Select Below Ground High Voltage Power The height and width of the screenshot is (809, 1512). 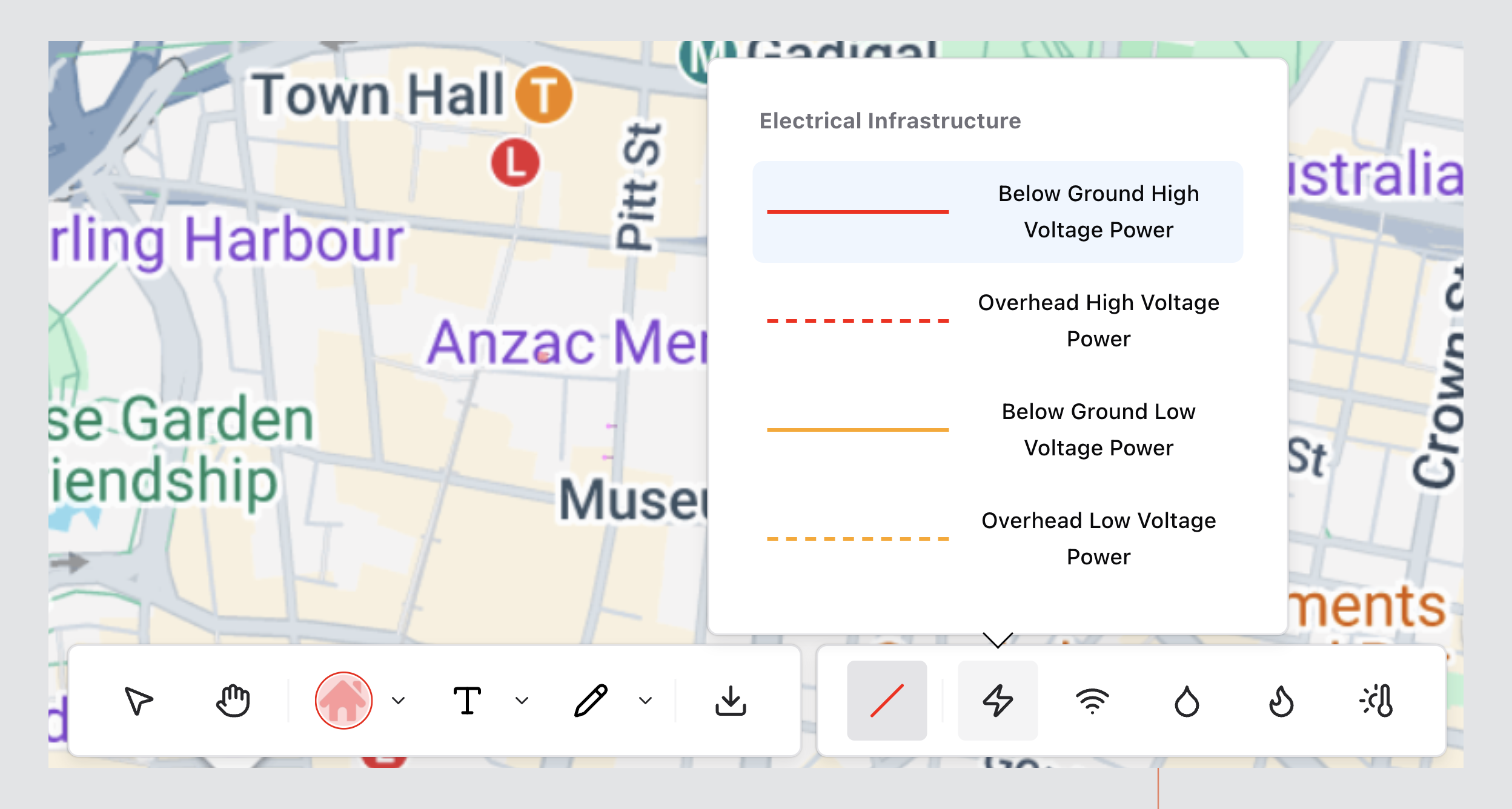[998, 212]
